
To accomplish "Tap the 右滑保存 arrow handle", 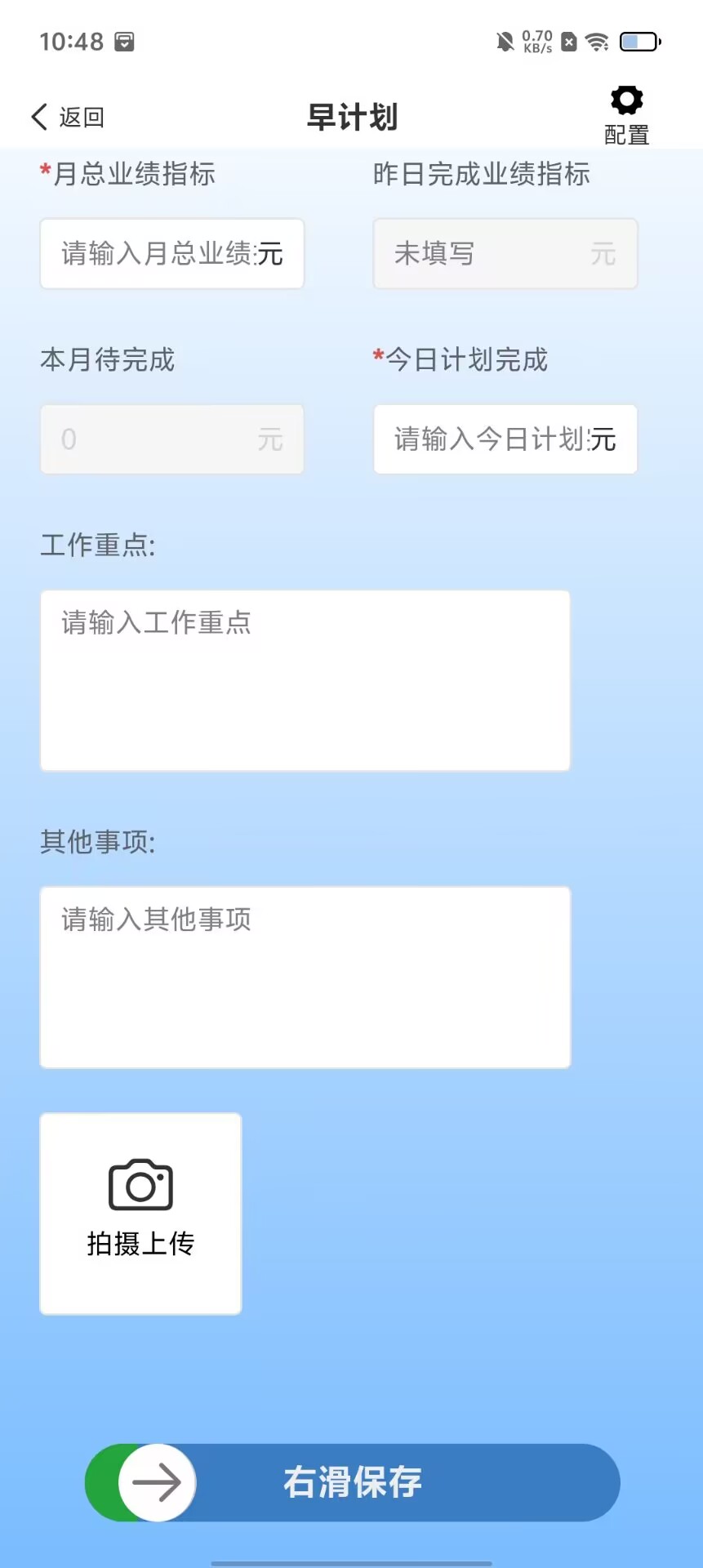I will 157,1482.
